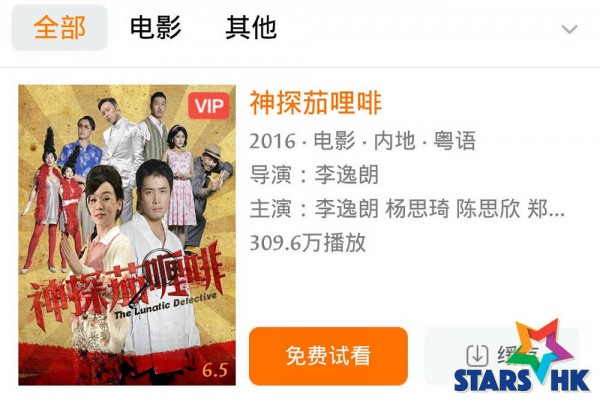Open the 神探茄哩啡 title link

[315, 103]
